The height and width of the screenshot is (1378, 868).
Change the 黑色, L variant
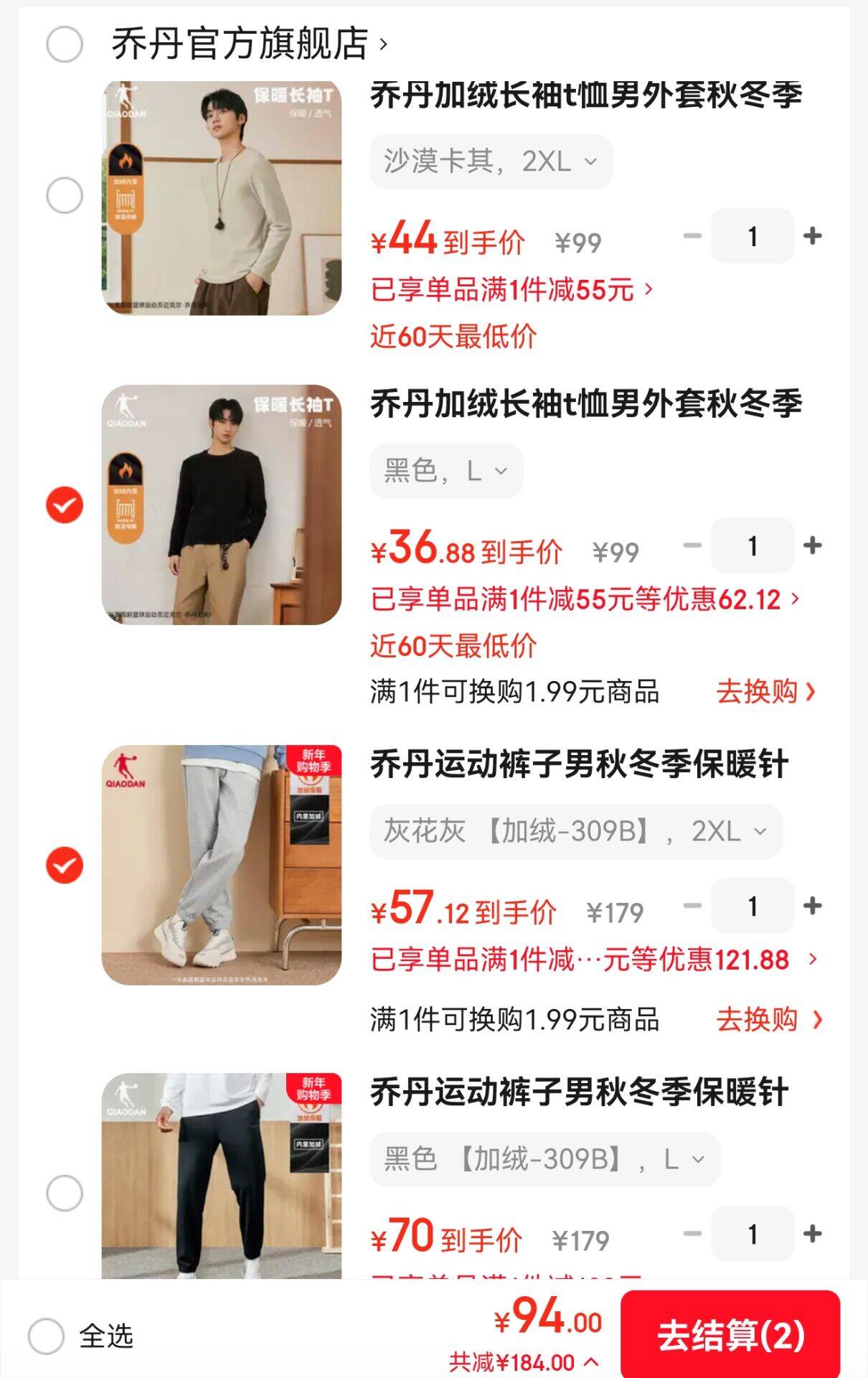click(445, 472)
